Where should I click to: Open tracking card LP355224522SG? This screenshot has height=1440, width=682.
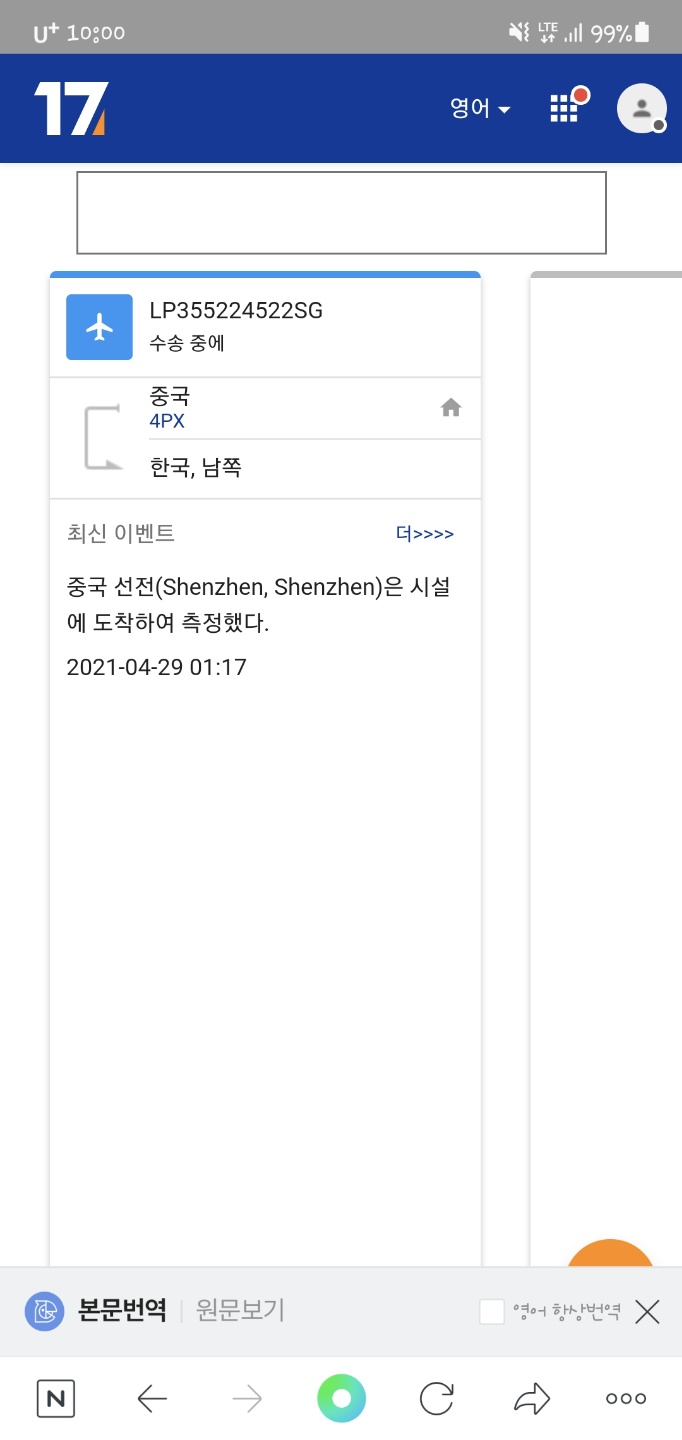(236, 311)
